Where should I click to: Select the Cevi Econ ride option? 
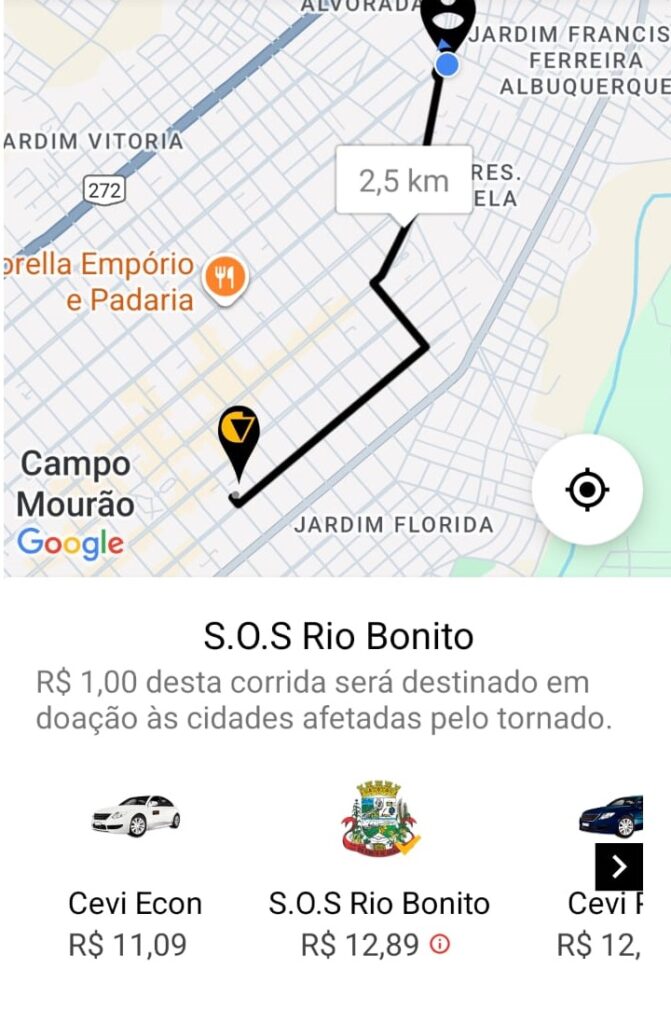click(135, 868)
